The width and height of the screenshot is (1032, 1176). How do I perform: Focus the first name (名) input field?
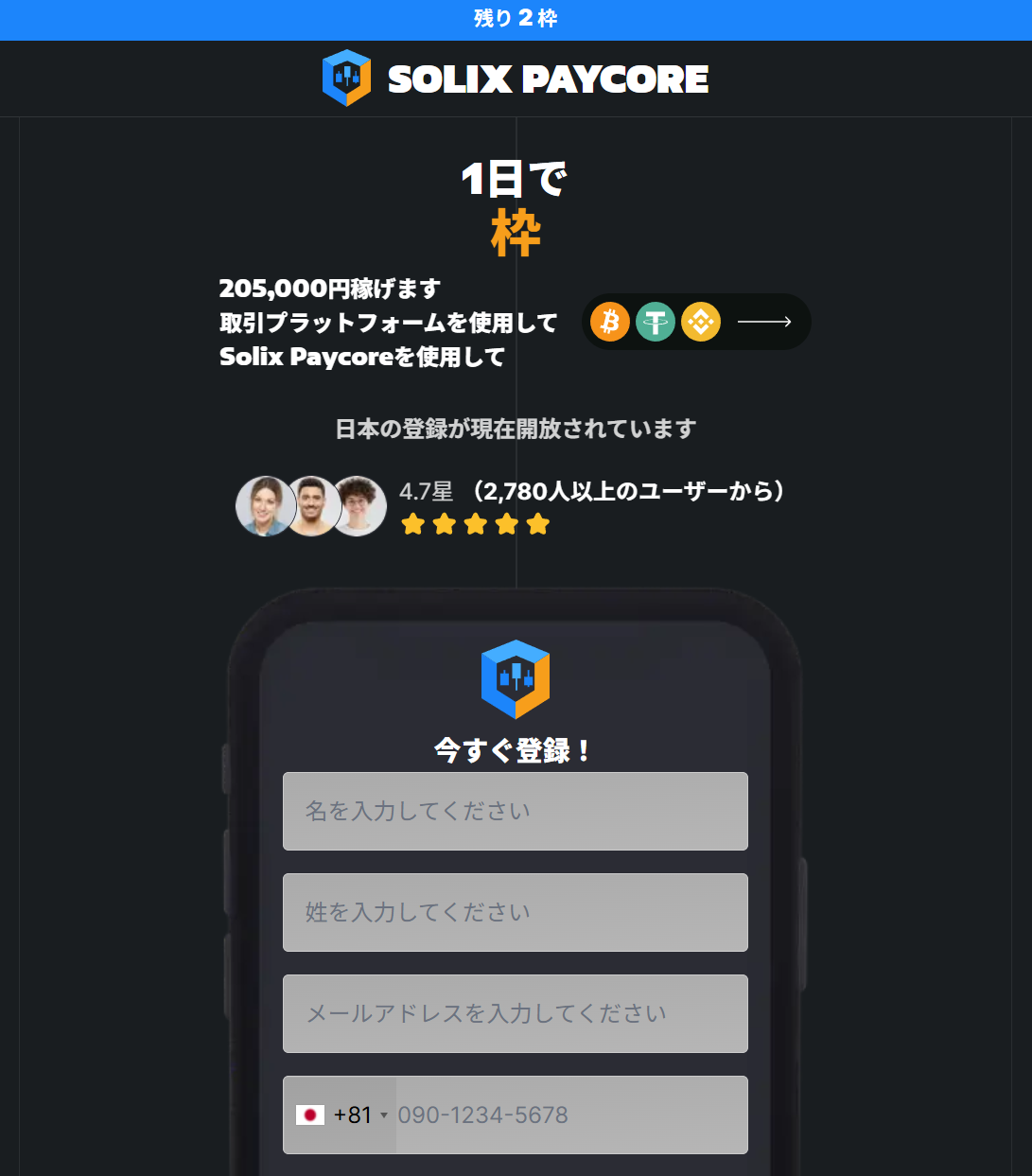click(515, 811)
